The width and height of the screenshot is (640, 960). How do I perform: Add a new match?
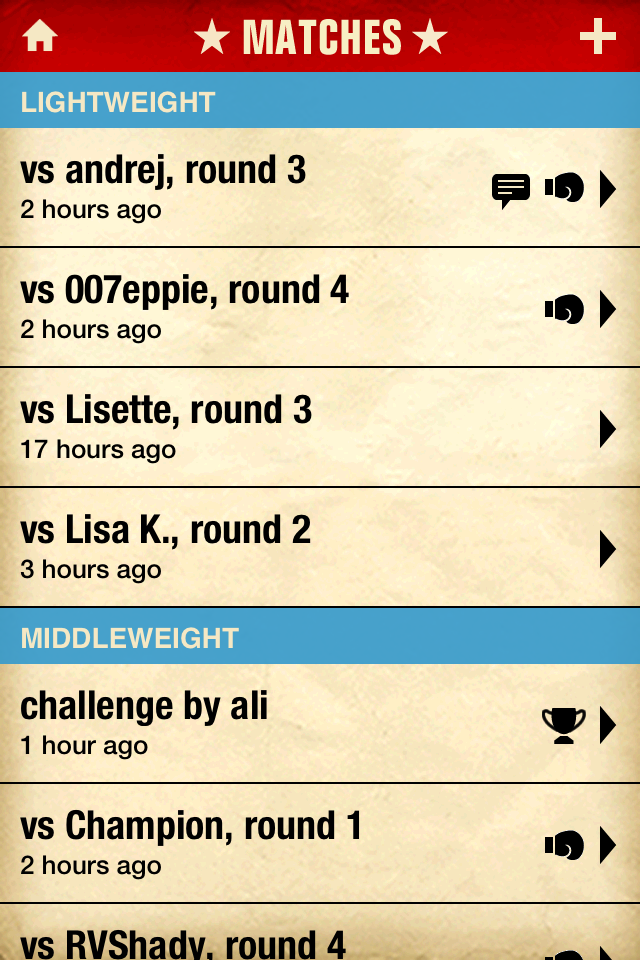(598, 36)
